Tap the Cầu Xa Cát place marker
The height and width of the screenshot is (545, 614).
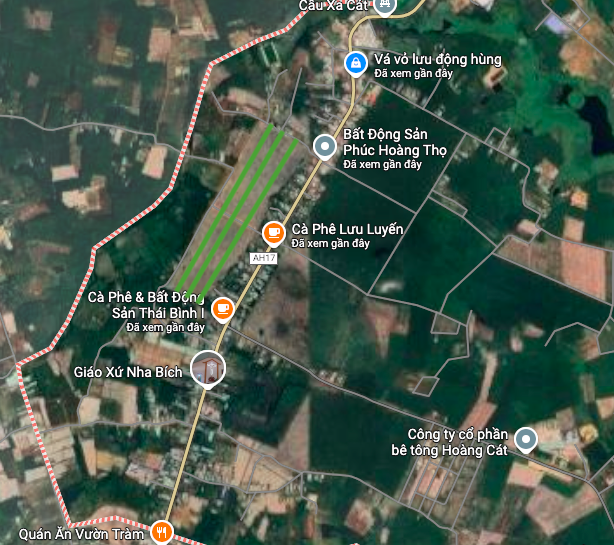tap(384, 5)
